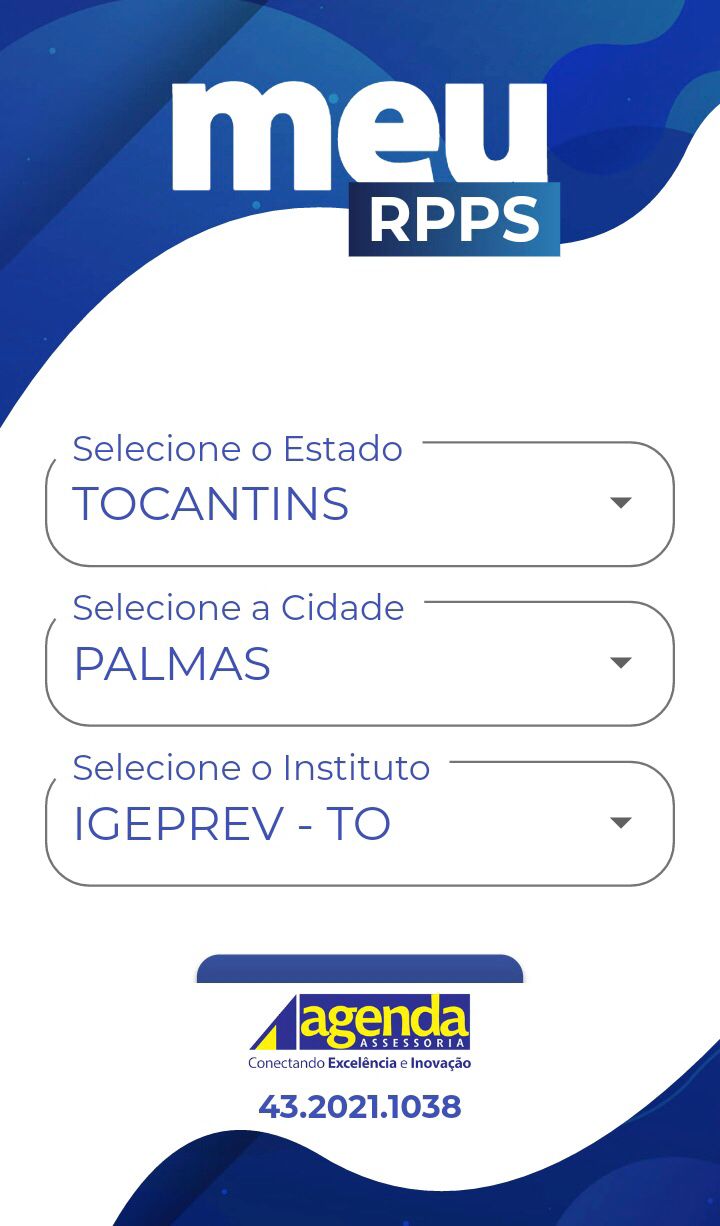Expand the Selecione a Cidade dropdown
The width and height of the screenshot is (720, 1226).
[360, 663]
